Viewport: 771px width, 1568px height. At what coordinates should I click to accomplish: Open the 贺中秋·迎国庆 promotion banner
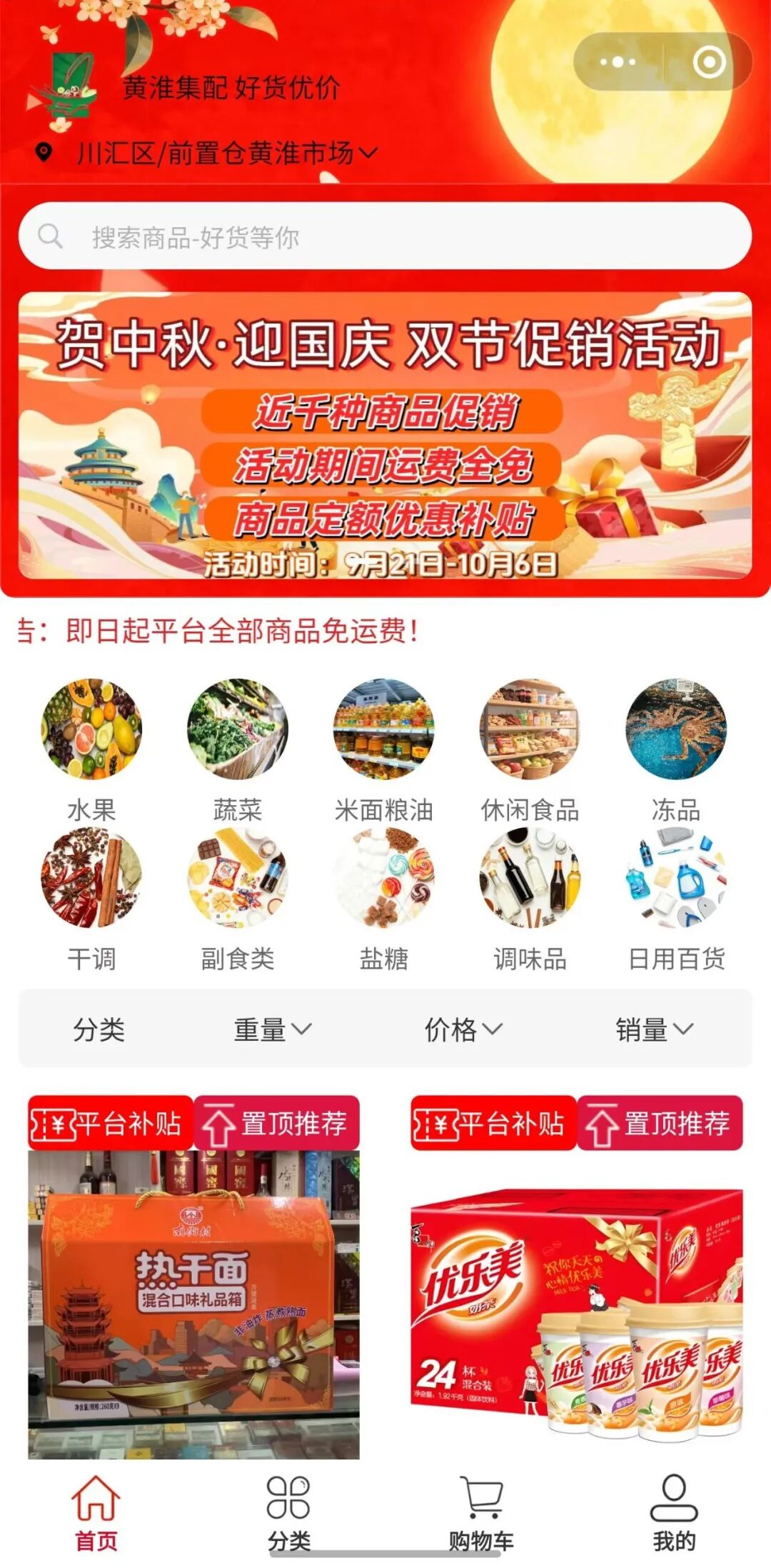(385, 436)
